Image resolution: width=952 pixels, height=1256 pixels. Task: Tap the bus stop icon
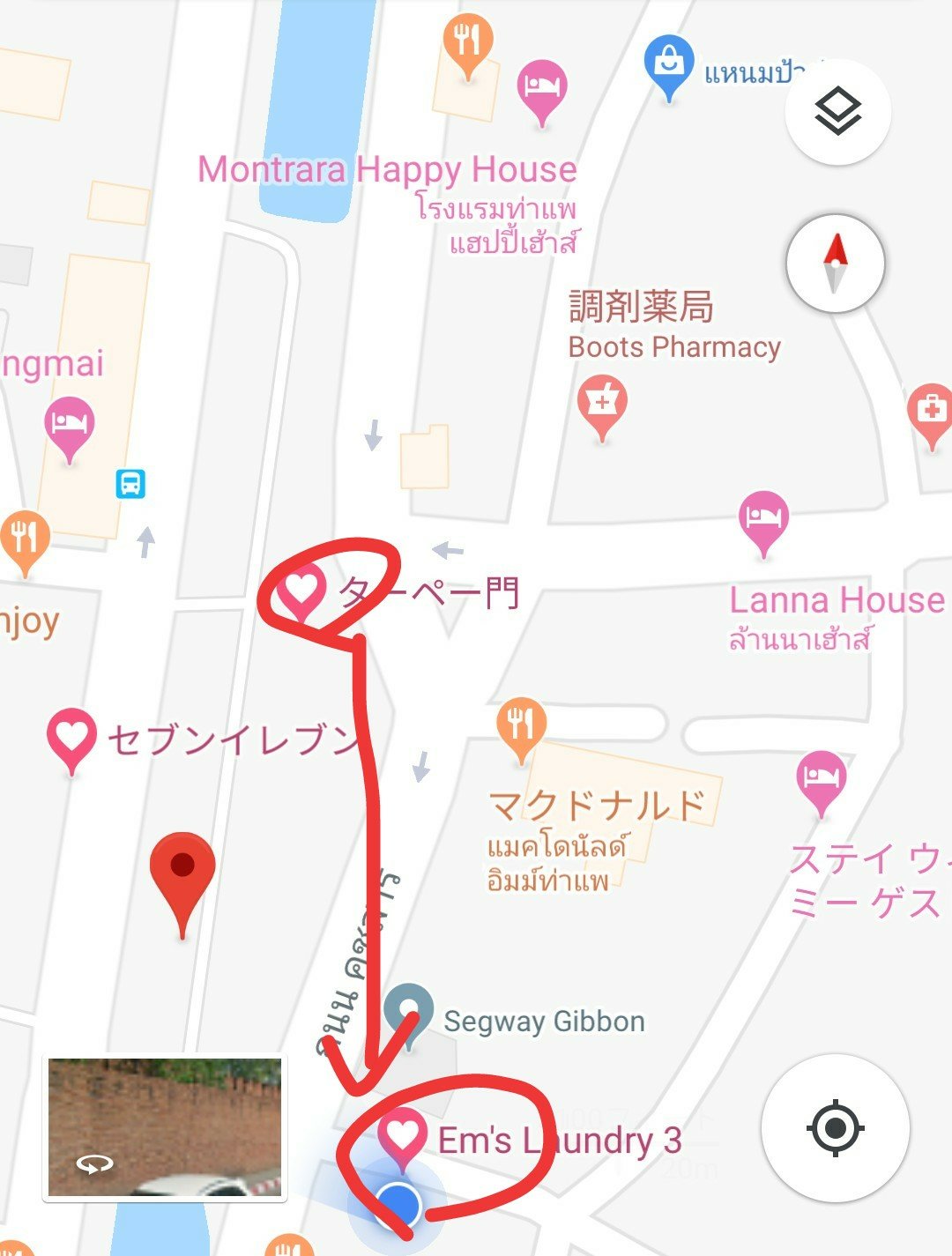point(130,484)
